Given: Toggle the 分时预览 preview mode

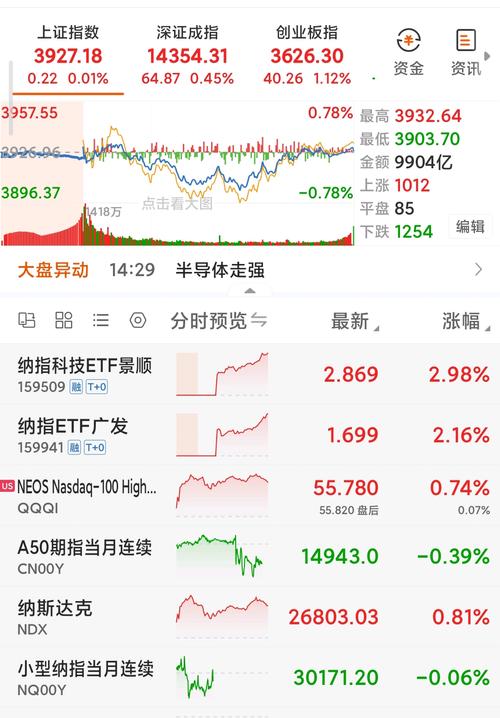Looking at the screenshot, I should point(219,321).
